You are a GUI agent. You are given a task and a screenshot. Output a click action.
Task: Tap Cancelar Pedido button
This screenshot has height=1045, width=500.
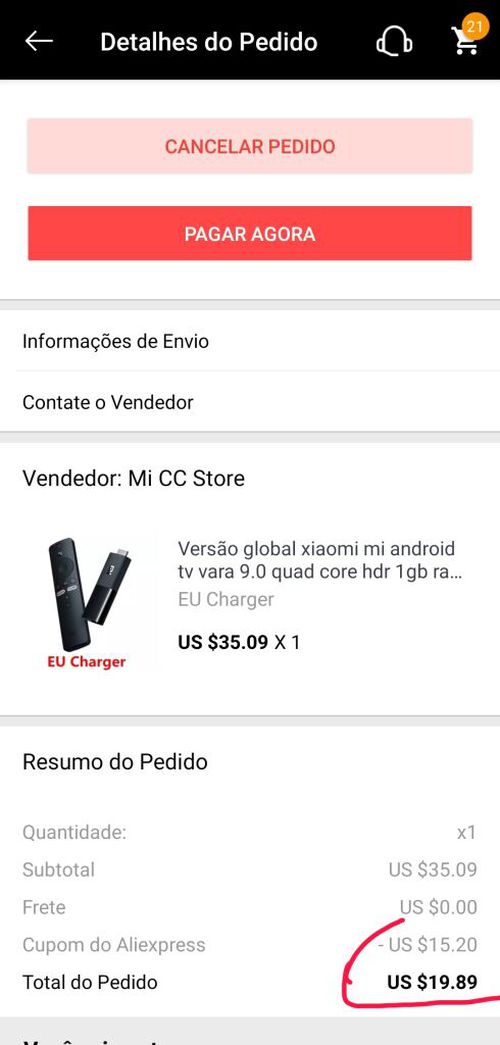pyautogui.click(x=250, y=147)
